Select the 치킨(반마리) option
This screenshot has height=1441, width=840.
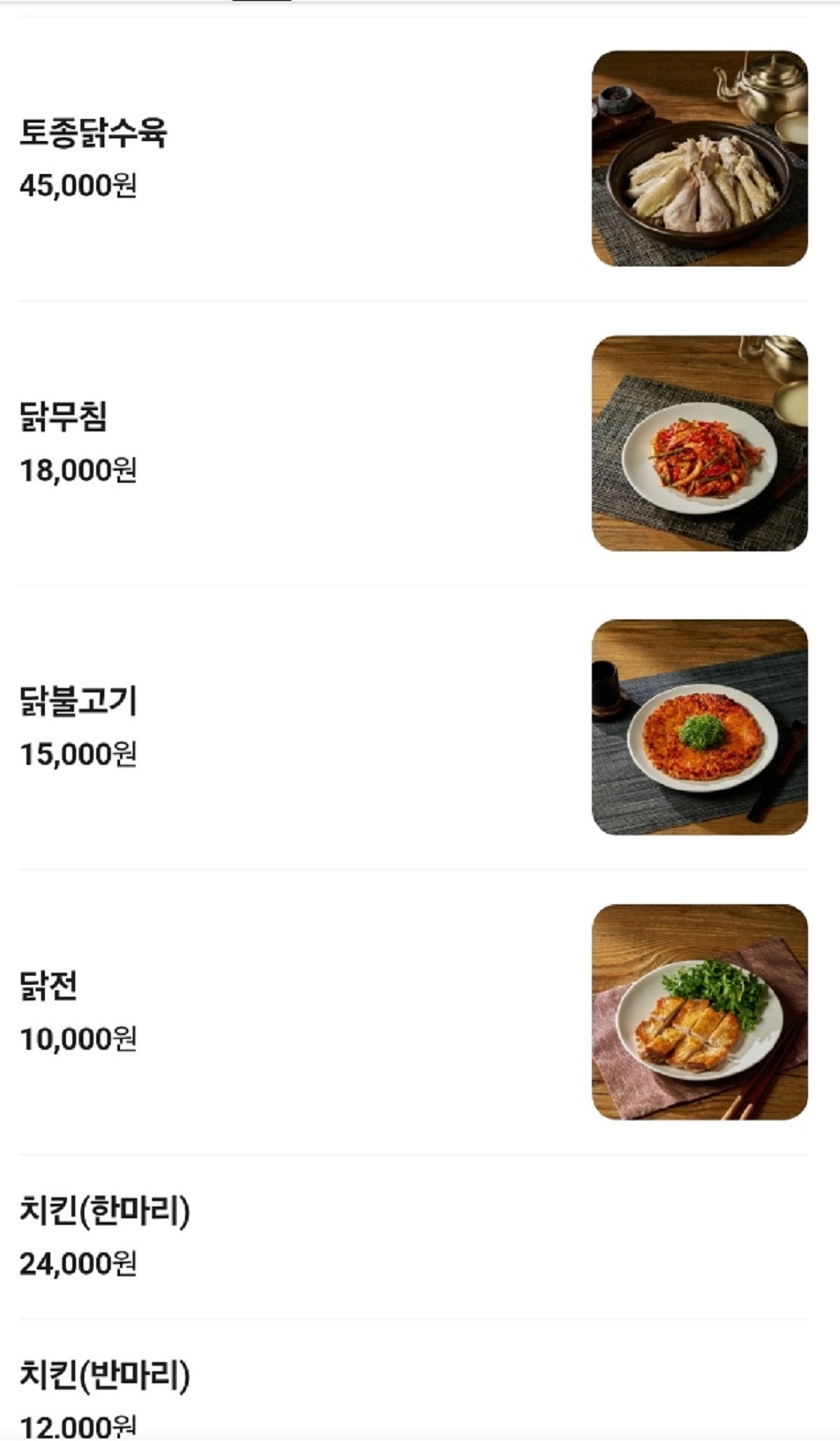point(105,1374)
